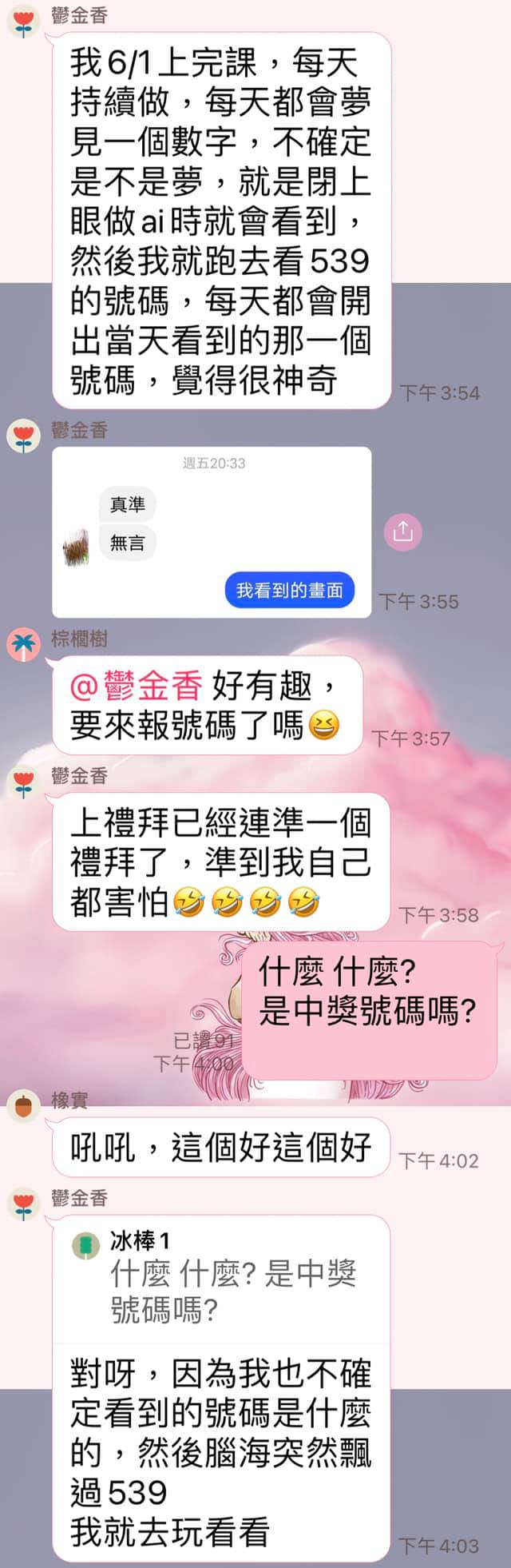
Task: Open the screenshot image sent at 3:55
Action: click(x=212, y=531)
